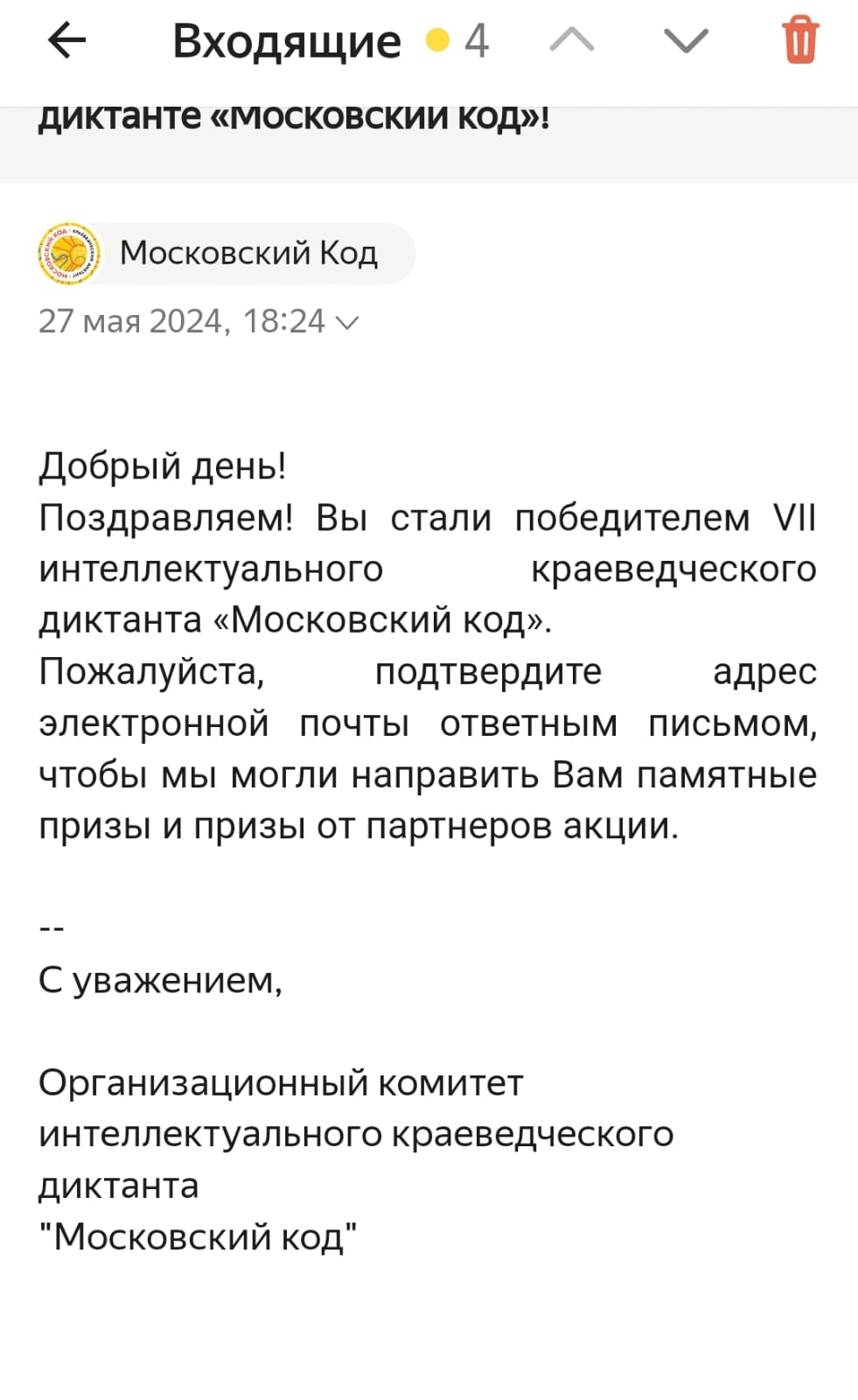This screenshot has height=1400, width=858.
Task: Expand message details next to the date
Action: [346, 323]
